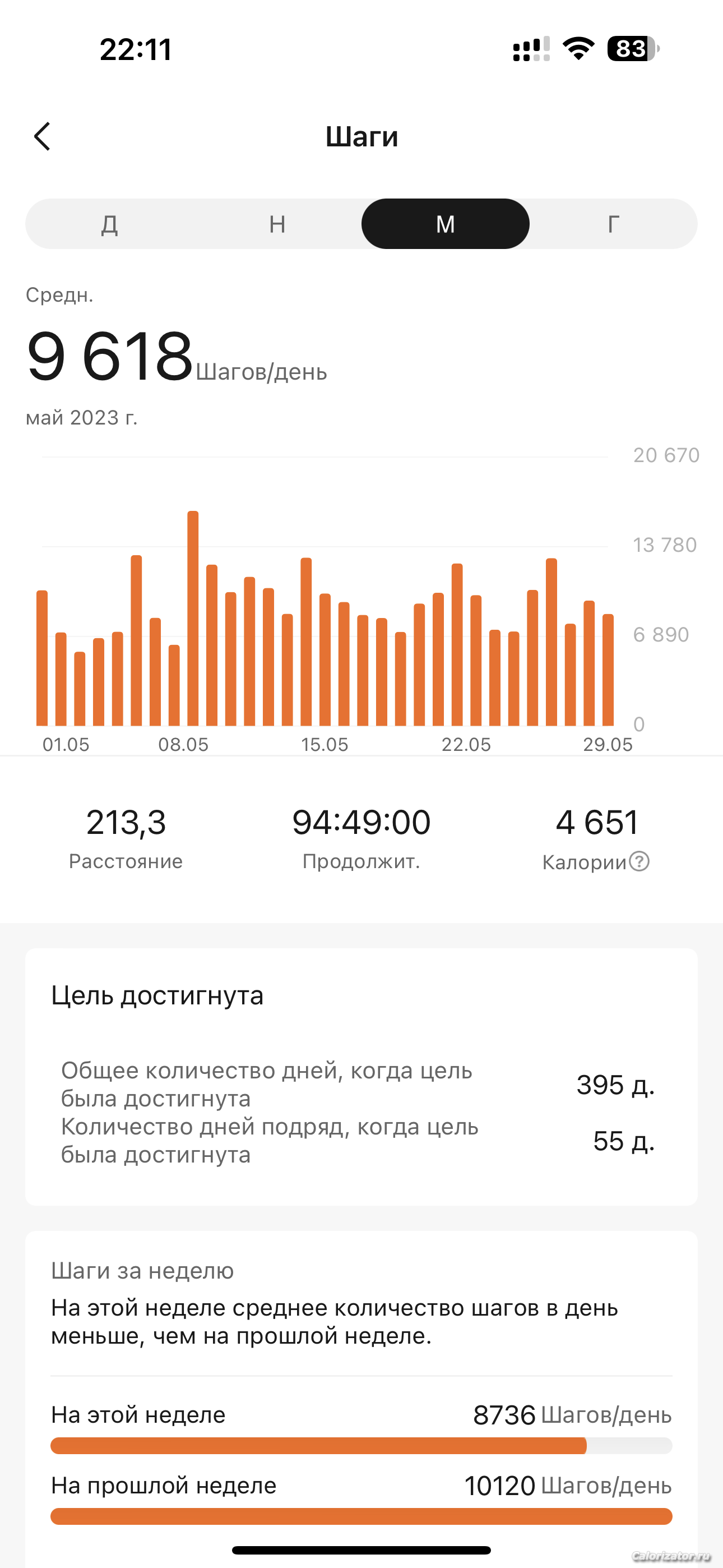Go back from the Шаги screen

(42, 136)
